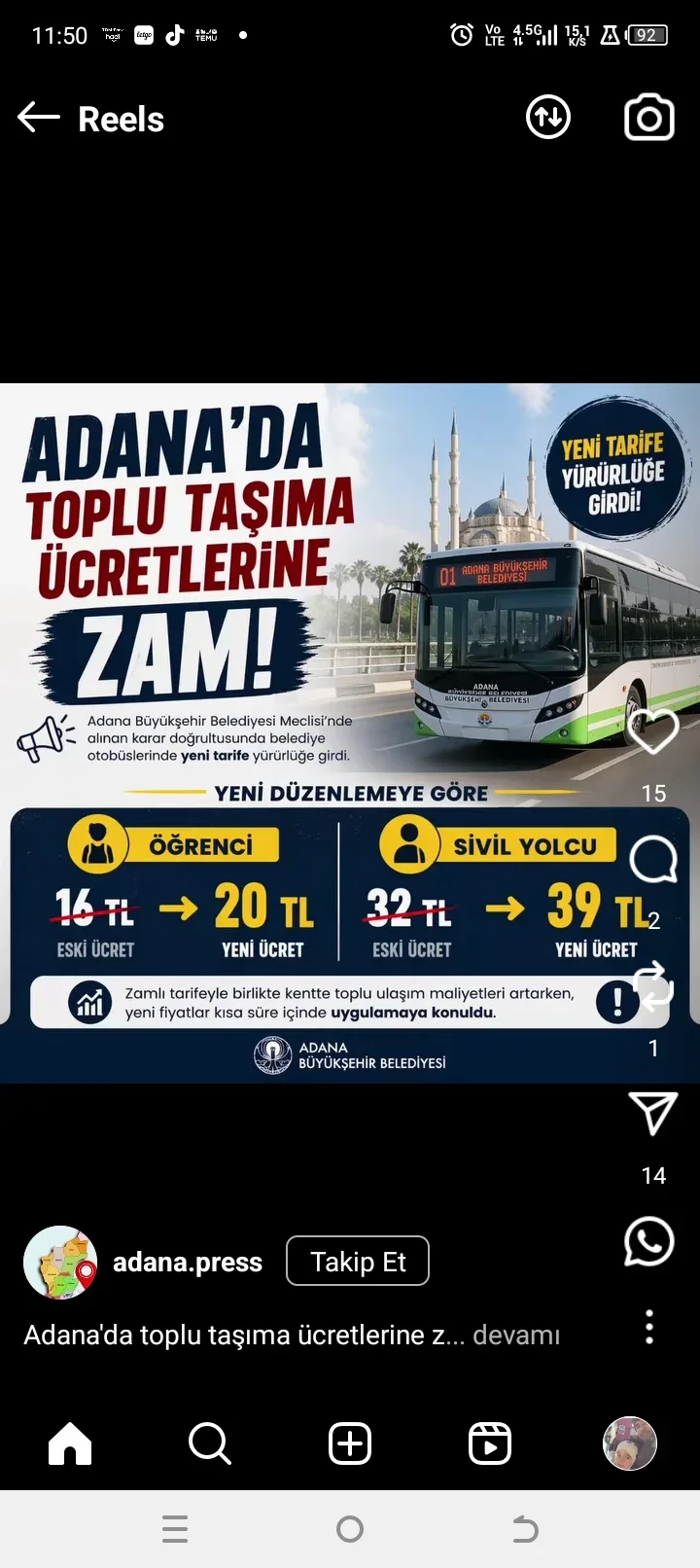The image size is (700, 1568).
Task: Open the three-dot more options menu
Action: [649, 1327]
